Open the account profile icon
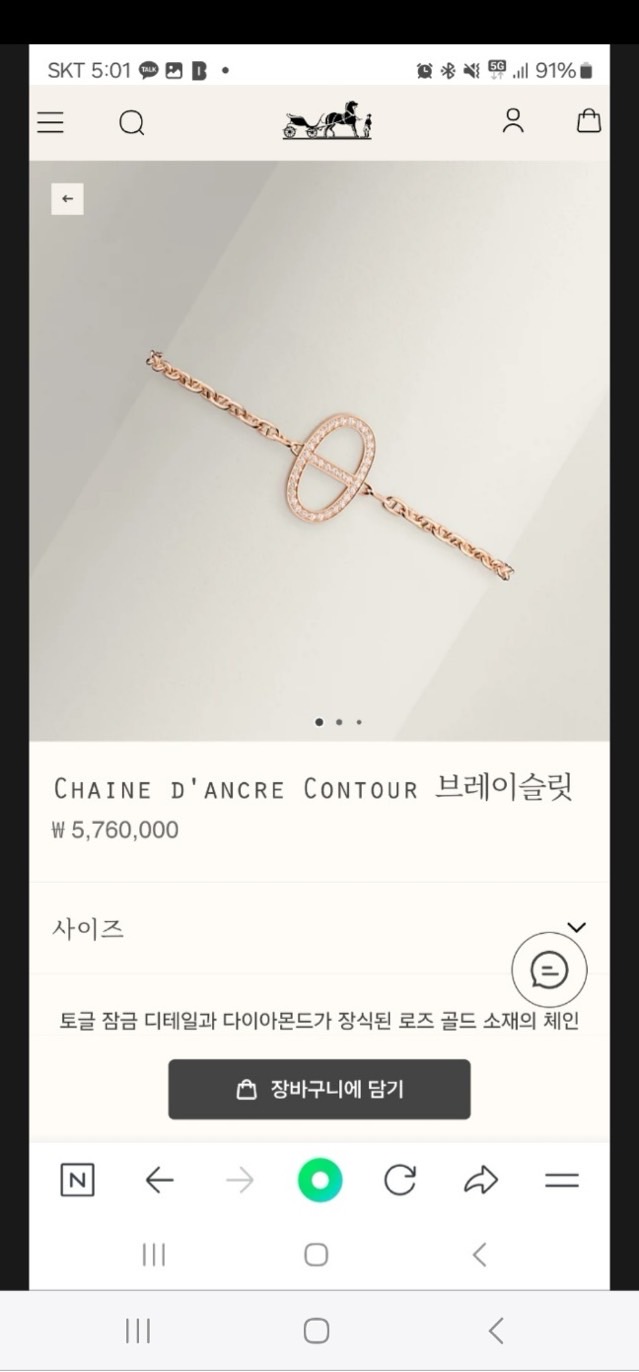The image size is (639, 1372). click(x=513, y=121)
